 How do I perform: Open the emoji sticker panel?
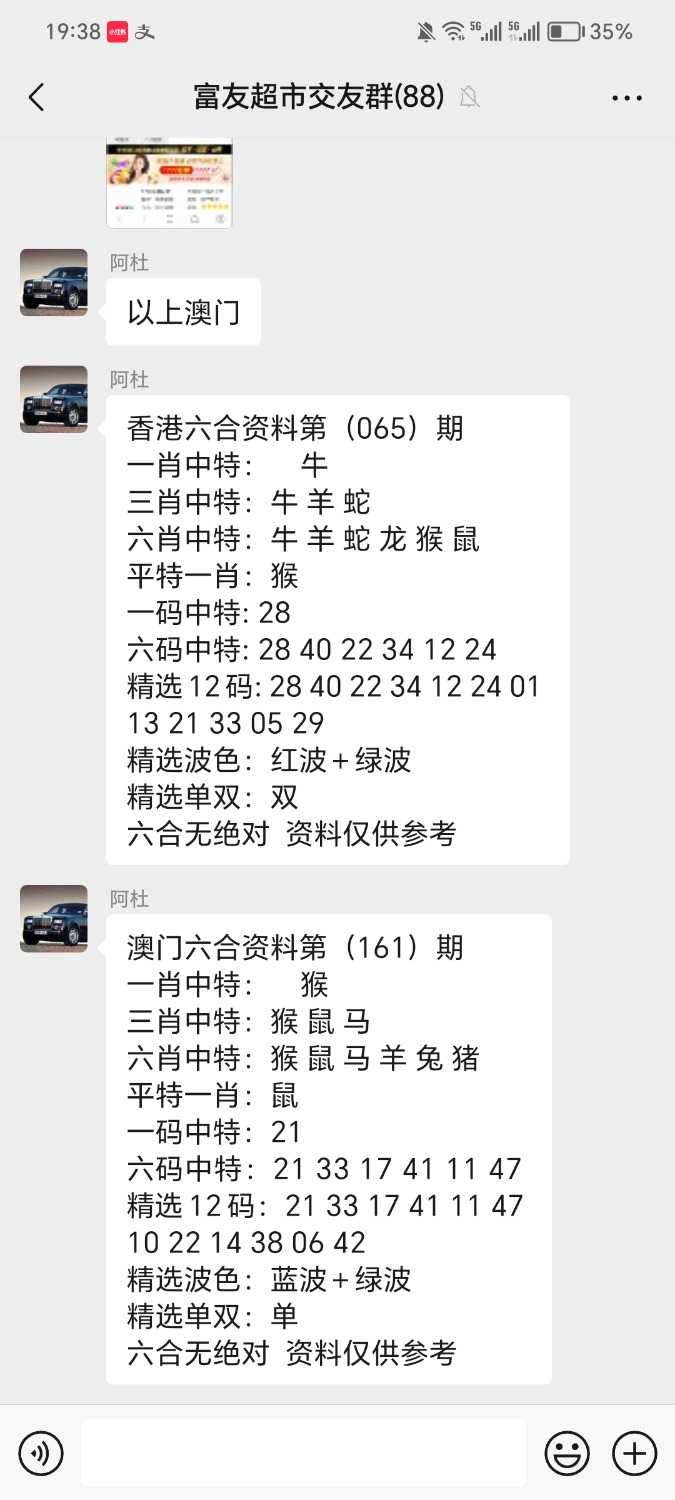(x=566, y=1453)
